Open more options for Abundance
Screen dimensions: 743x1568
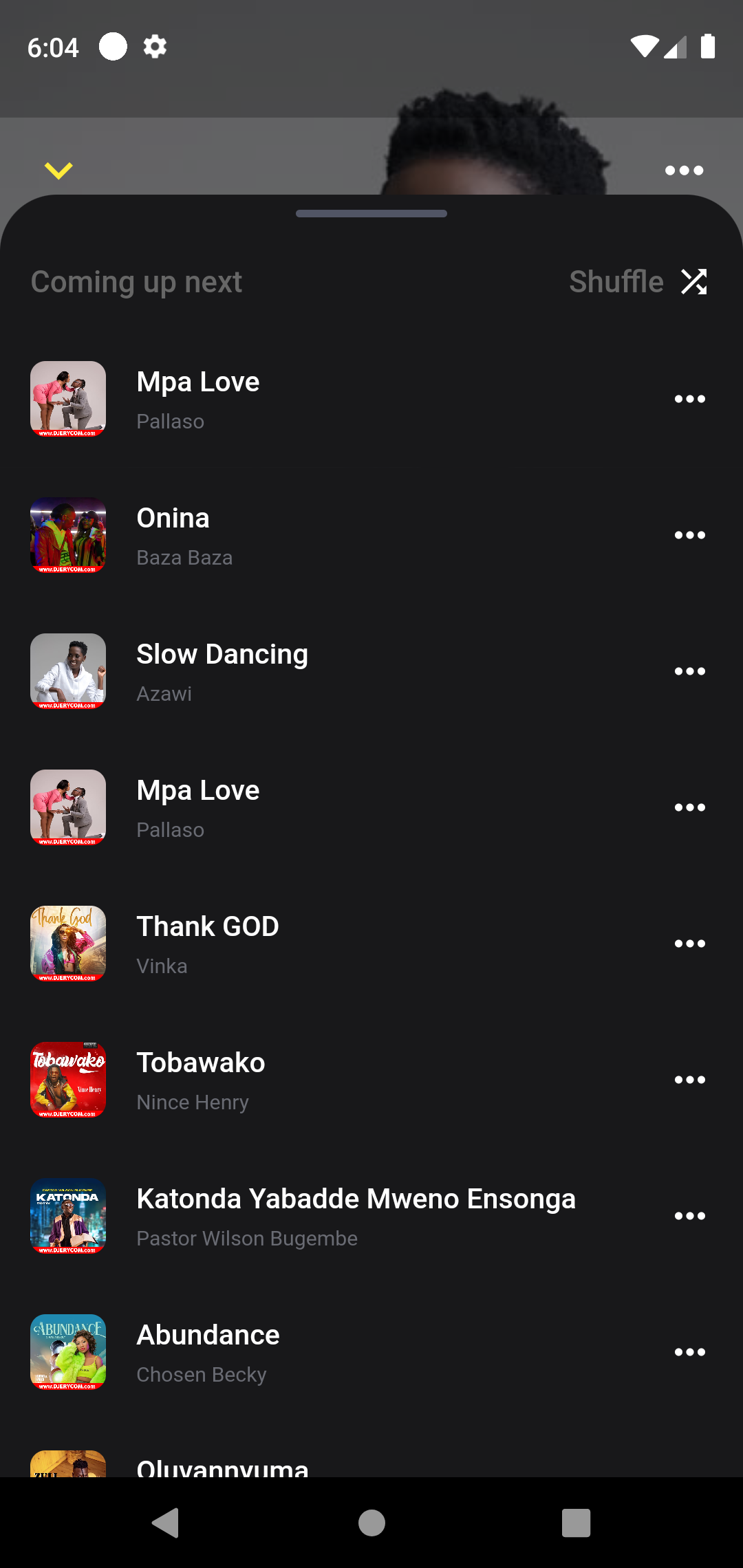click(x=689, y=1352)
